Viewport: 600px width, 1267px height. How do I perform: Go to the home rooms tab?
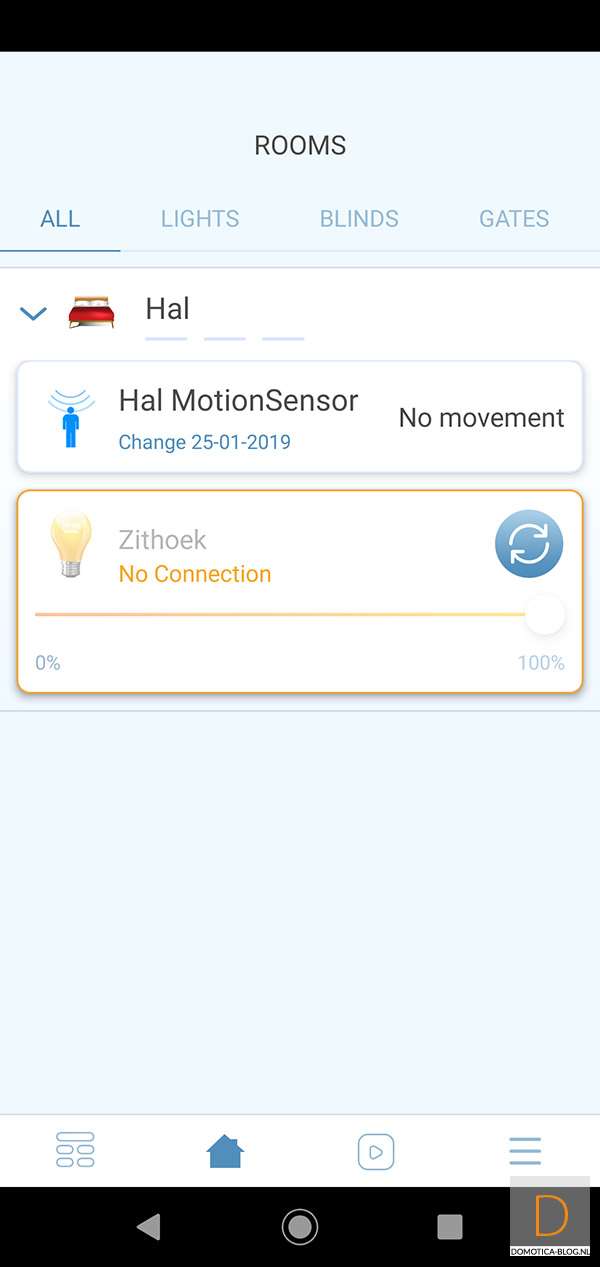pyautogui.click(x=225, y=1152)
